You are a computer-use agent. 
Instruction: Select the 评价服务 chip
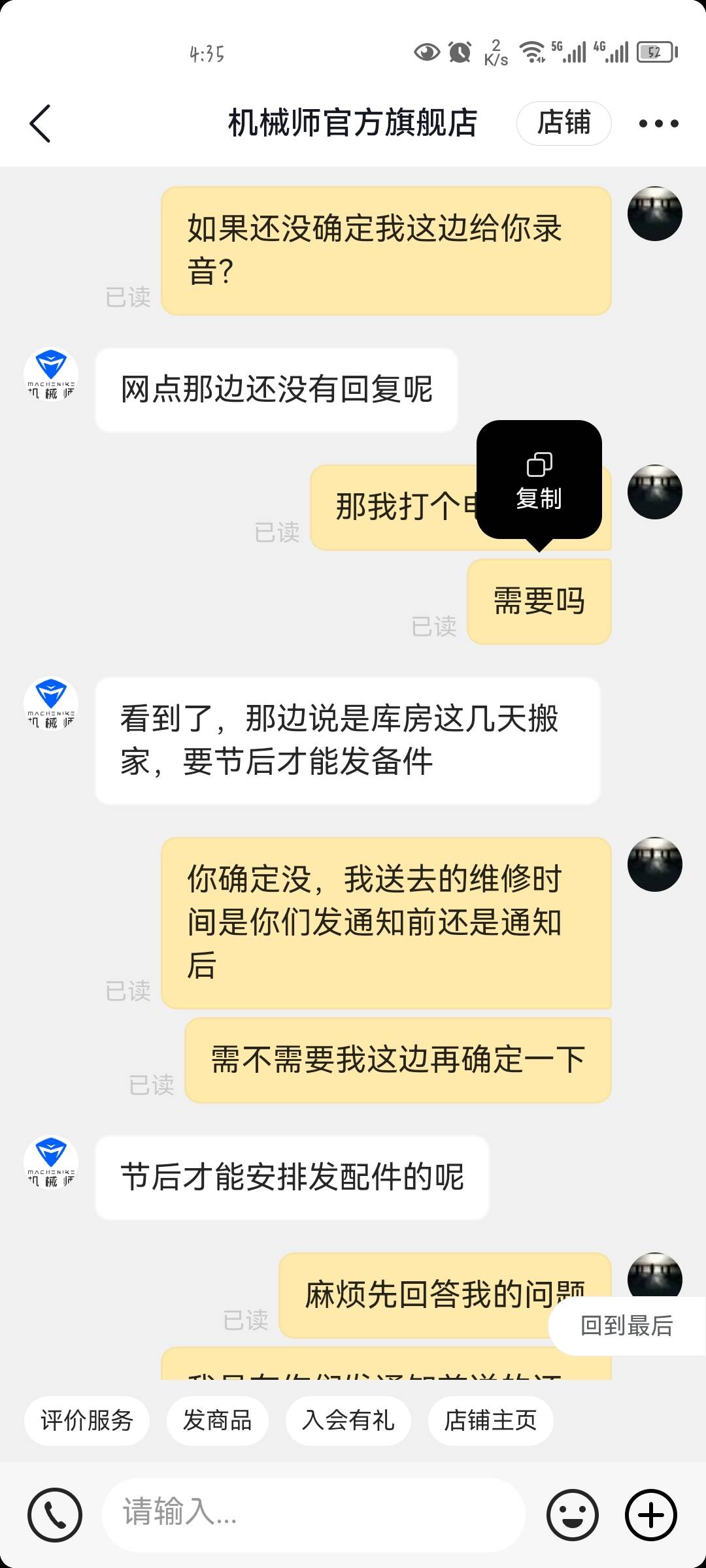[87, 1420]
